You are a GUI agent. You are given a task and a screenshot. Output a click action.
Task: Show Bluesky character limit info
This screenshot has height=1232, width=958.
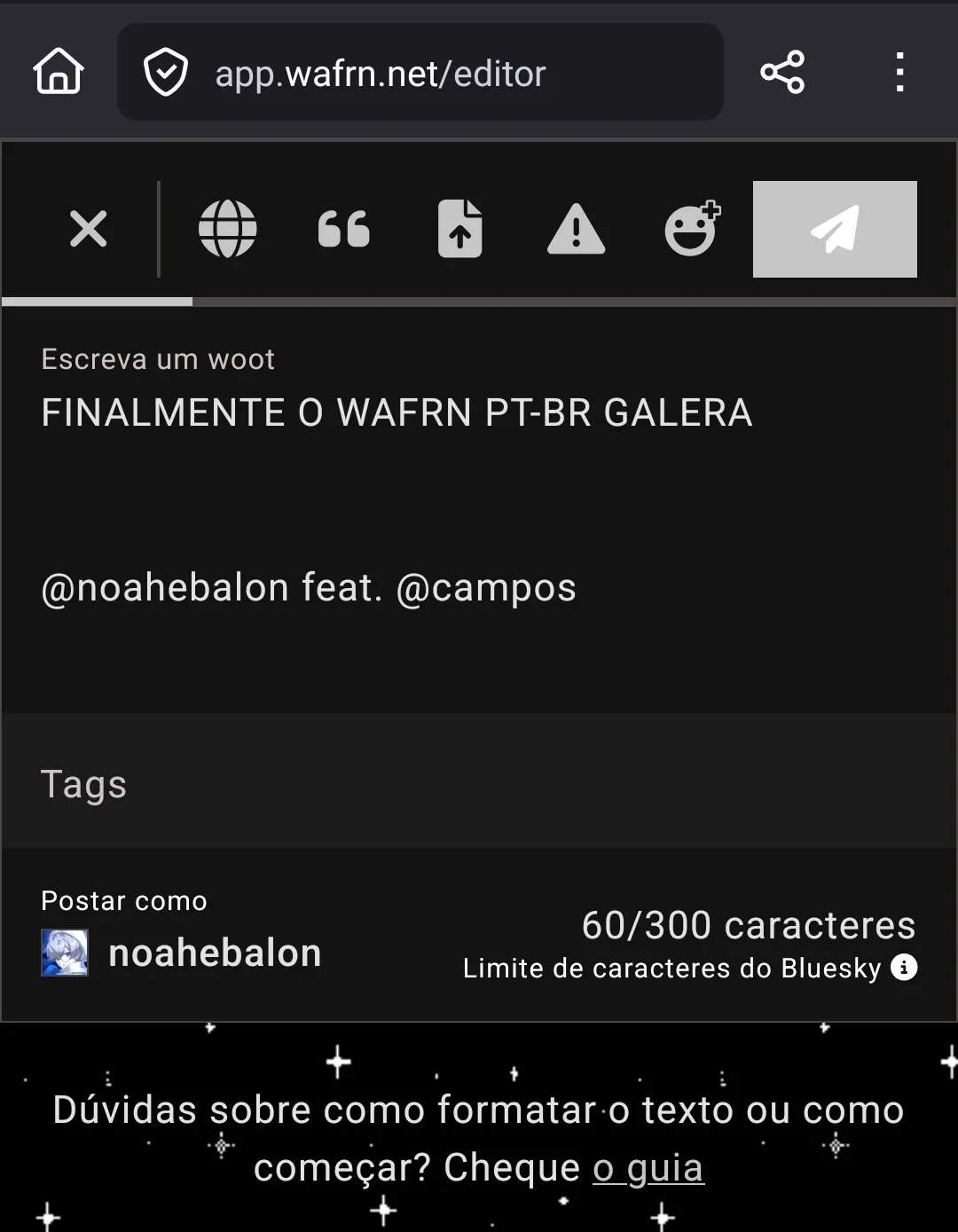tap(904, 968)
